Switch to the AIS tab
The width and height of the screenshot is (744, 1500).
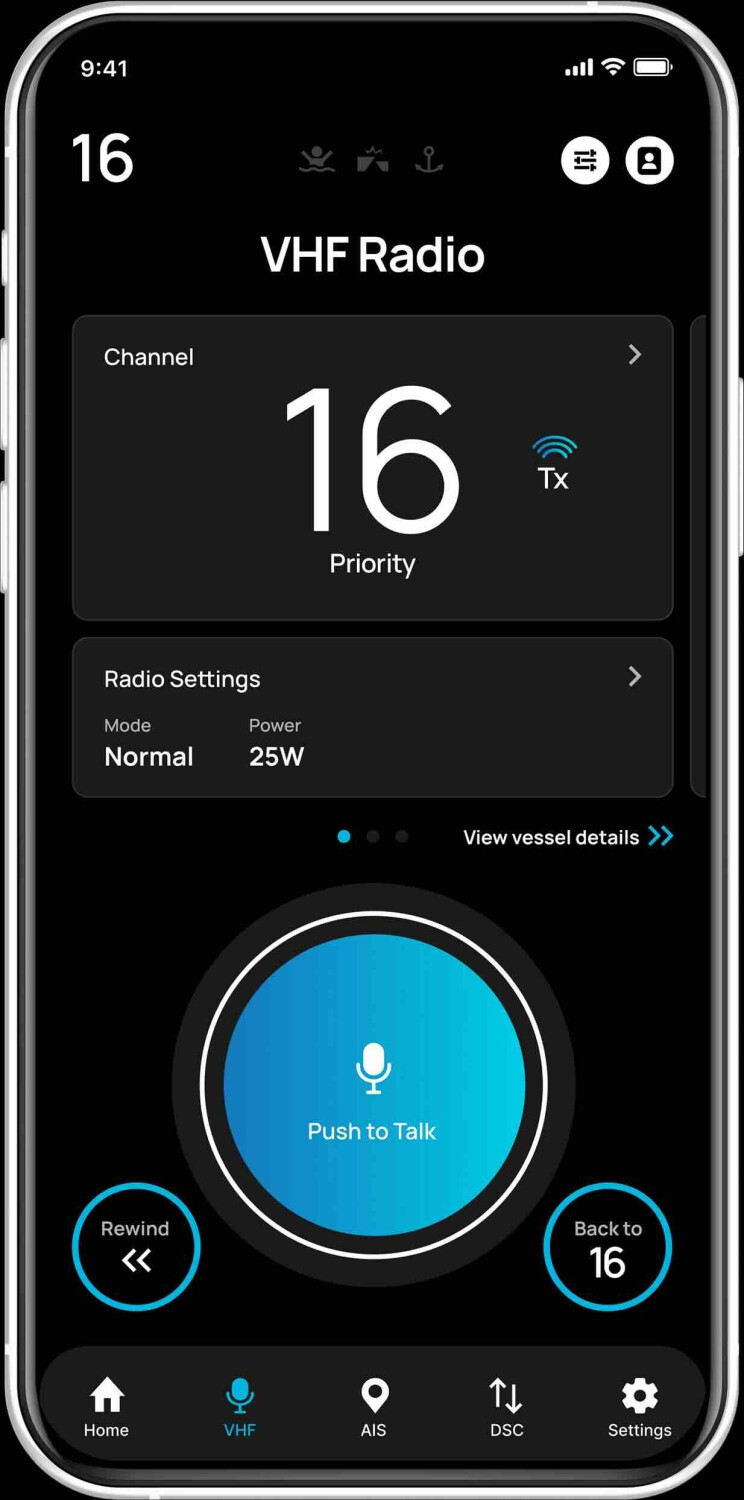tap(373, 1407)
